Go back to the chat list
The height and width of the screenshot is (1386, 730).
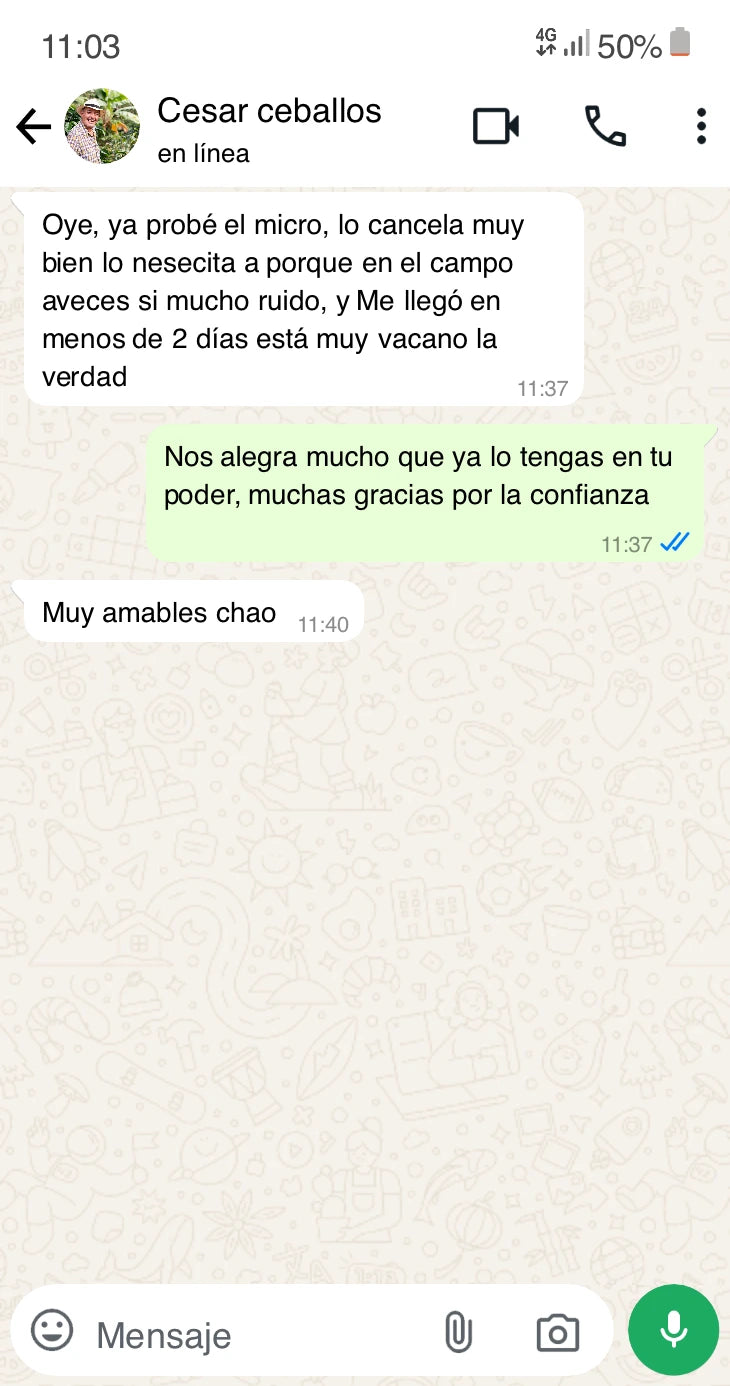[33, 127]
